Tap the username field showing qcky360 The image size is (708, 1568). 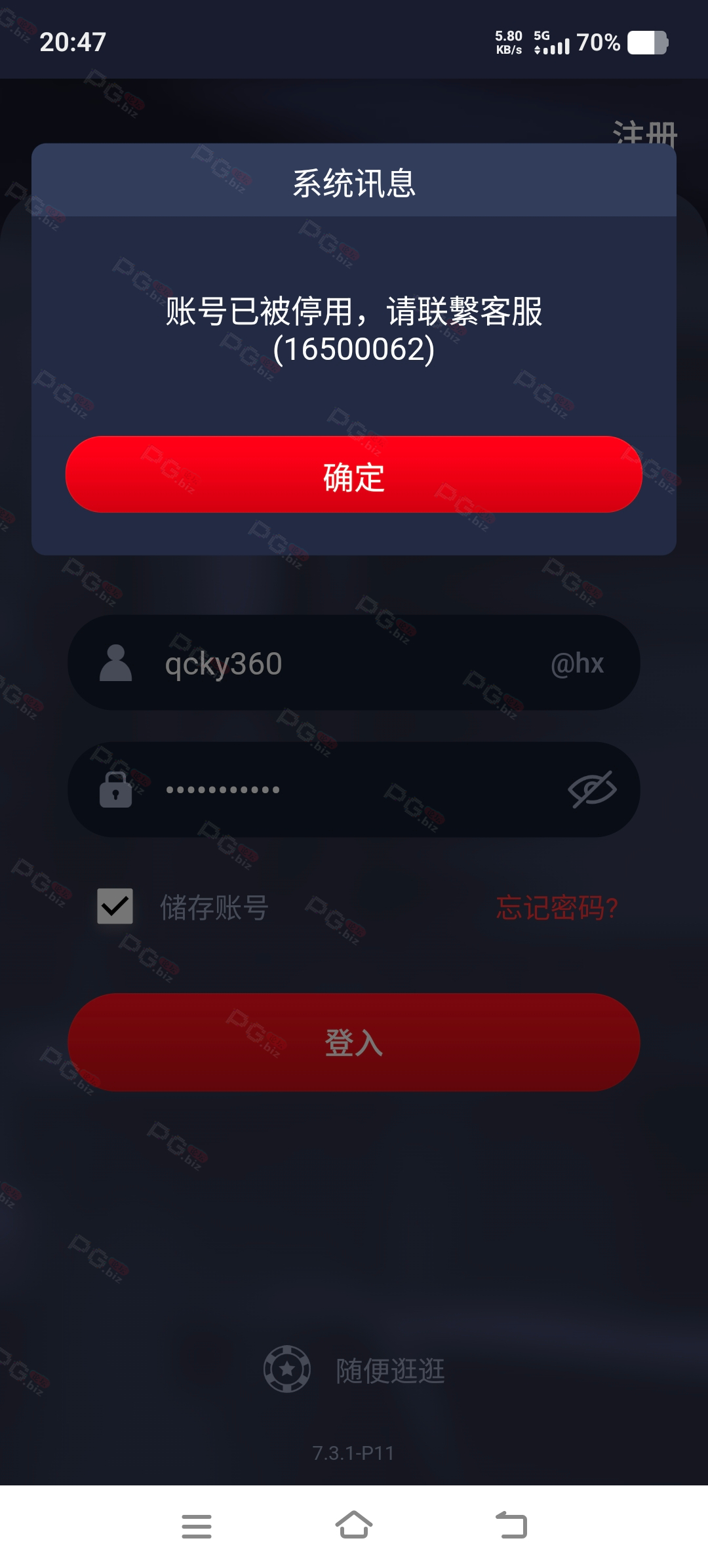354,663
